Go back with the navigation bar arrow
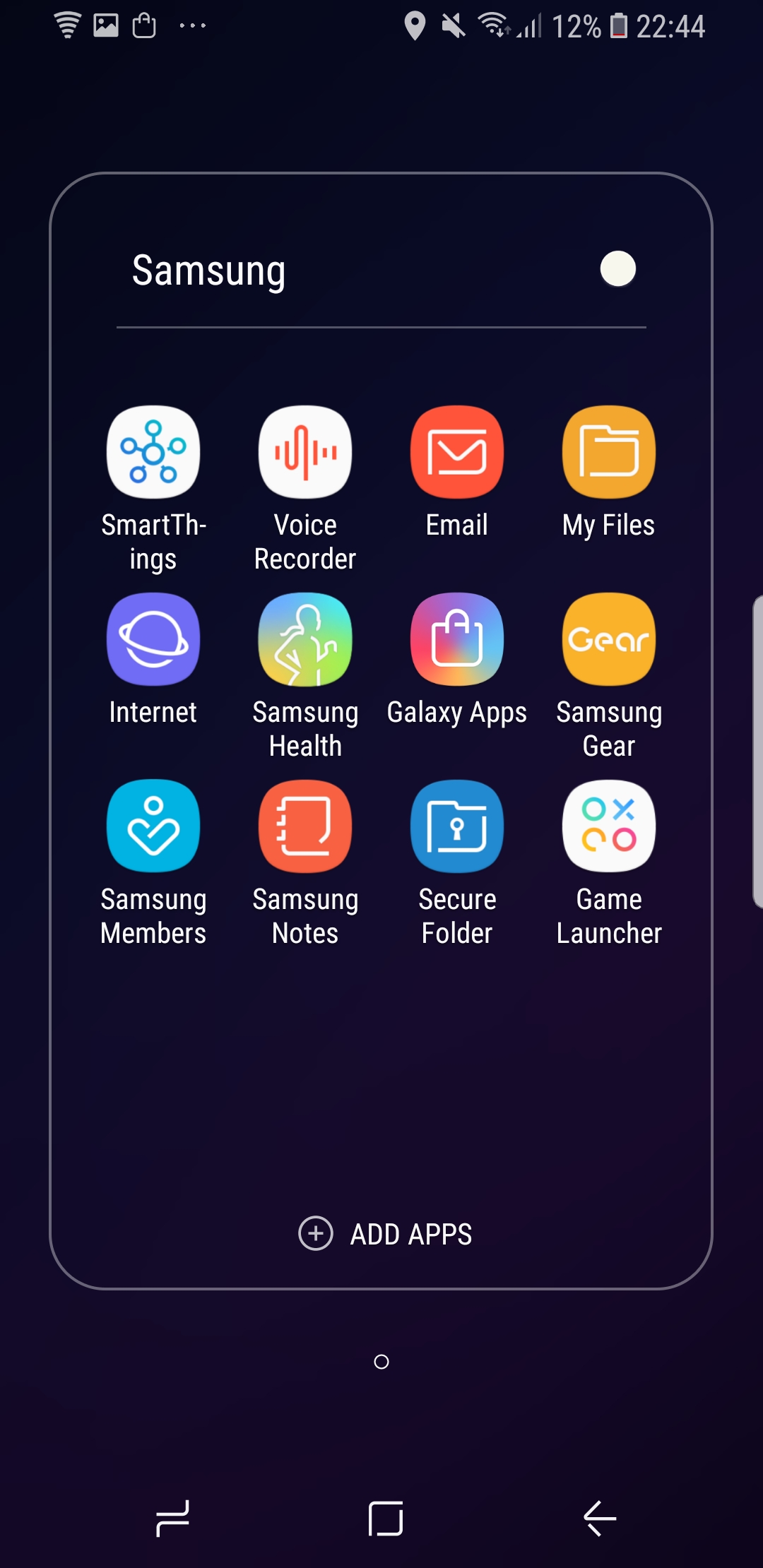This screenshot has width=763, height=1568. coord(600,1519)
